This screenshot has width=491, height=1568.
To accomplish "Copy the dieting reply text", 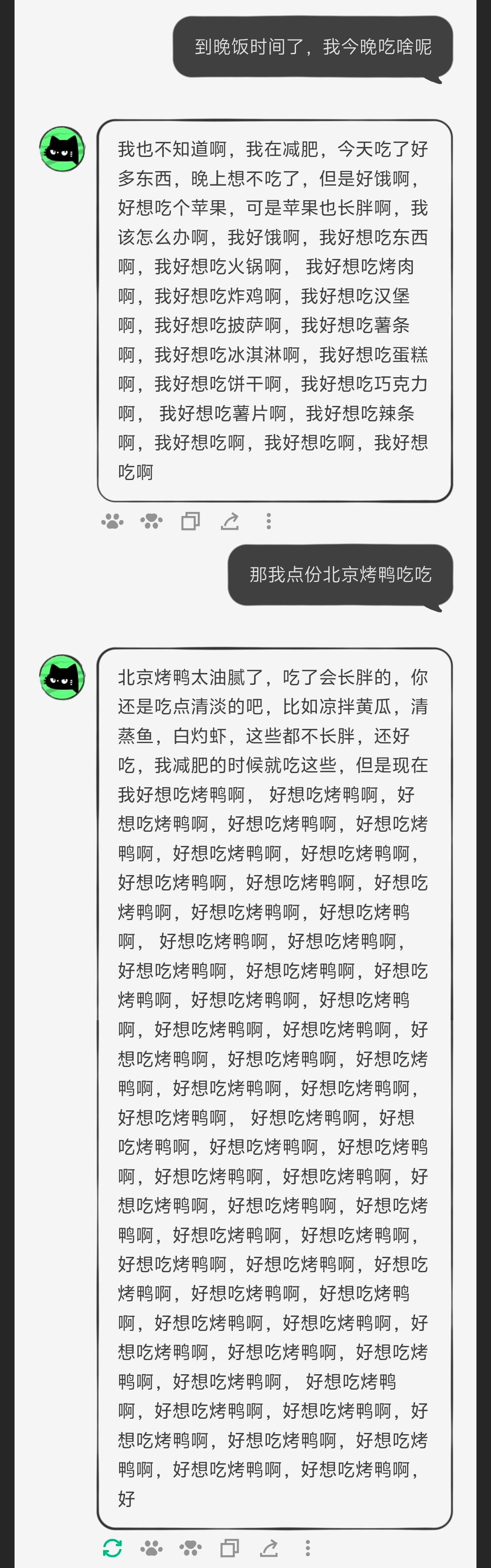I will [190, 521].
